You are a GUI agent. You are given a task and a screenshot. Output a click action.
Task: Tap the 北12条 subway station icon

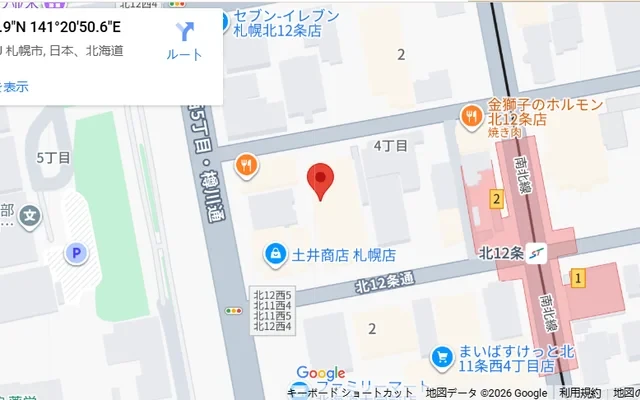tap(540, 252)
